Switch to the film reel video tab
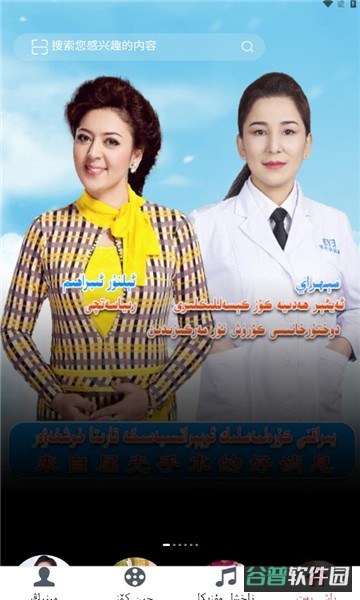The width and height of the screenshot is (360, 600). [135, 582]
